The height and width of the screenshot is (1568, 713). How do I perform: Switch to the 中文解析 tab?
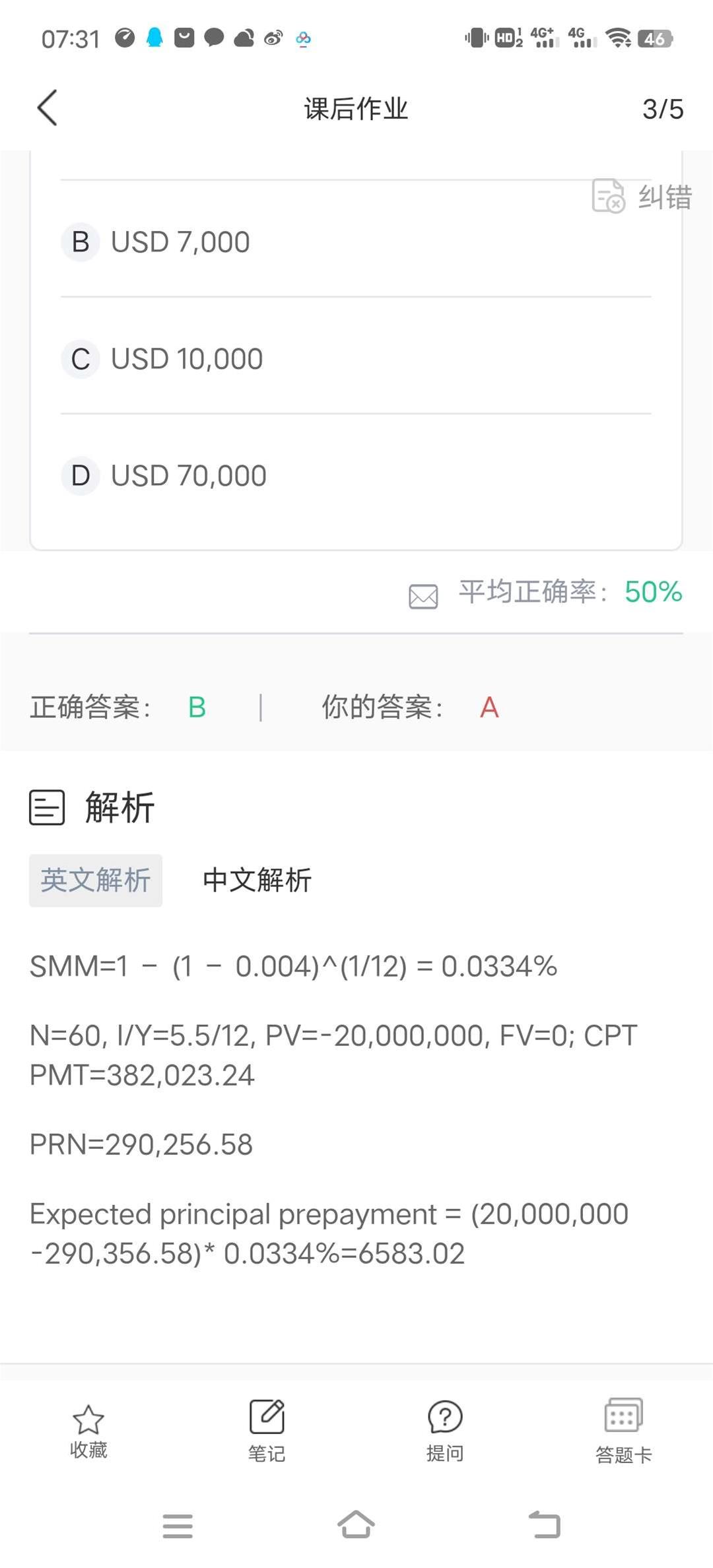pos(257,880)
